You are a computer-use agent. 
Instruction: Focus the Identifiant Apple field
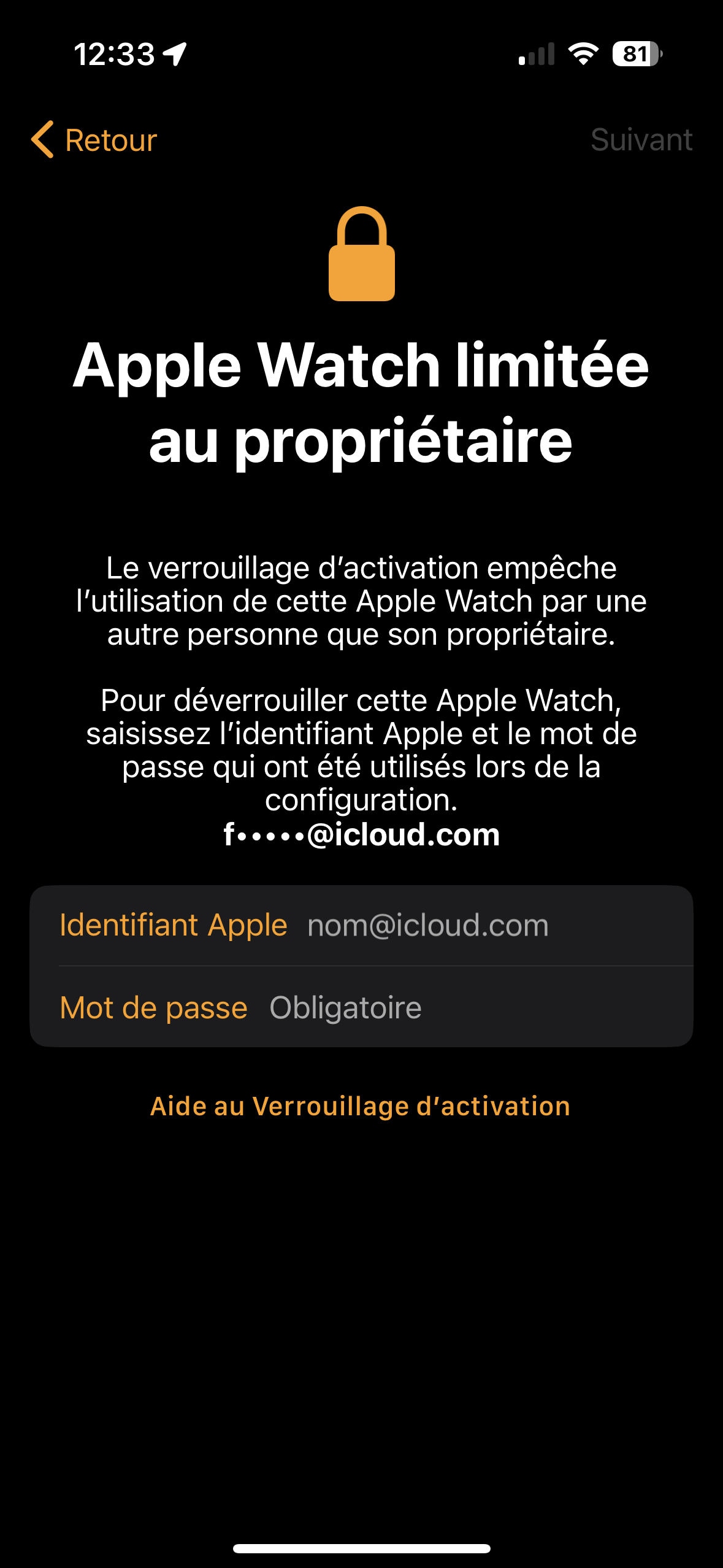pyautogui.click(x=429, y=925)
